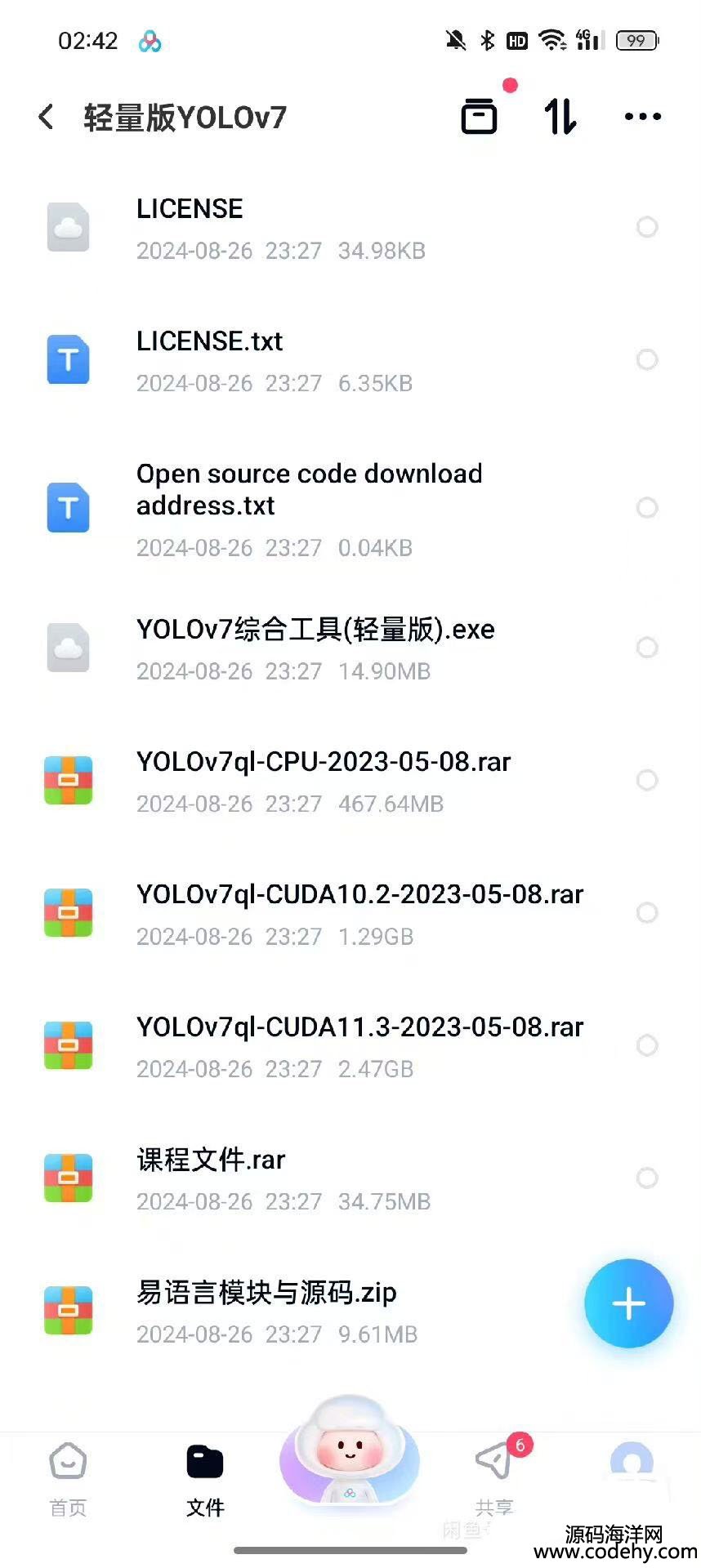Select the 课程文件.rar checkbox
Viewport: 701px width, 1568px height.
[x=647, y=1178]
